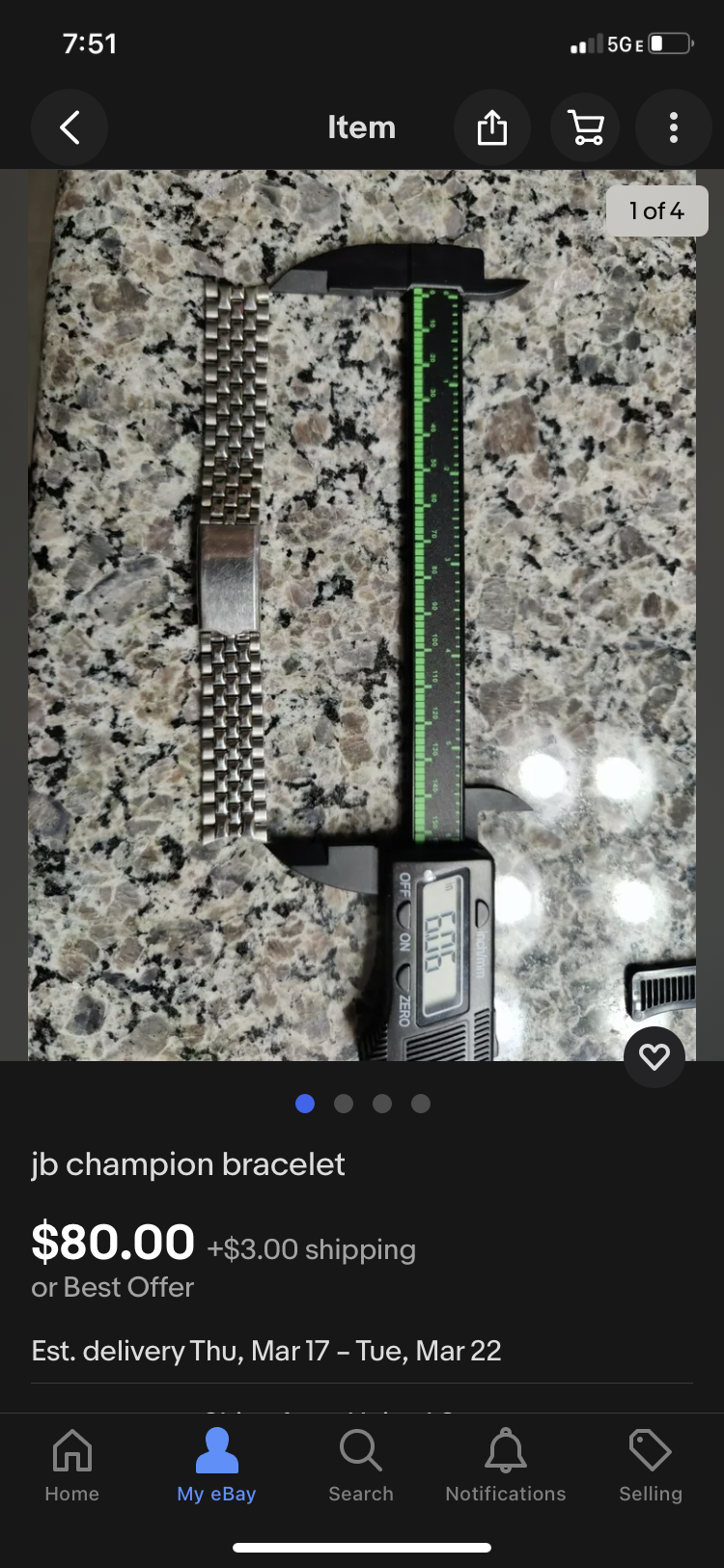Add item to watchlist with heart icon

[x=654, y=1057]
